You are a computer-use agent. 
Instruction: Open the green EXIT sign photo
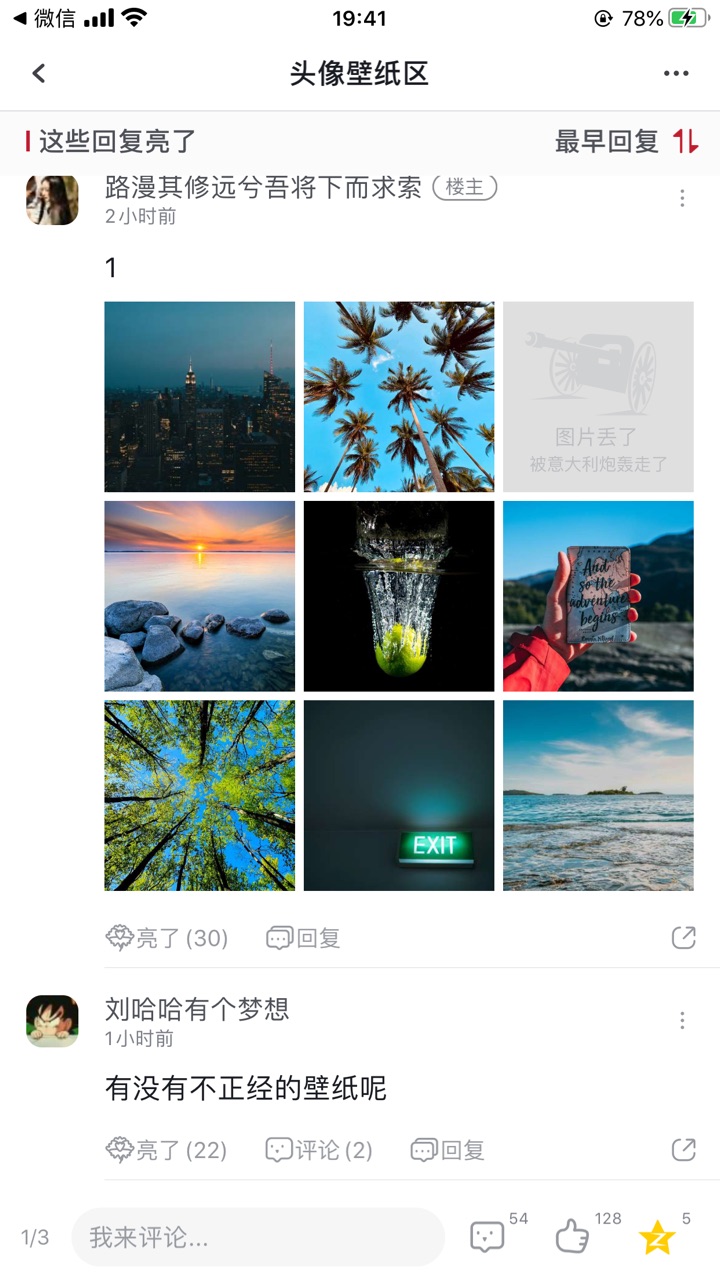399,795
